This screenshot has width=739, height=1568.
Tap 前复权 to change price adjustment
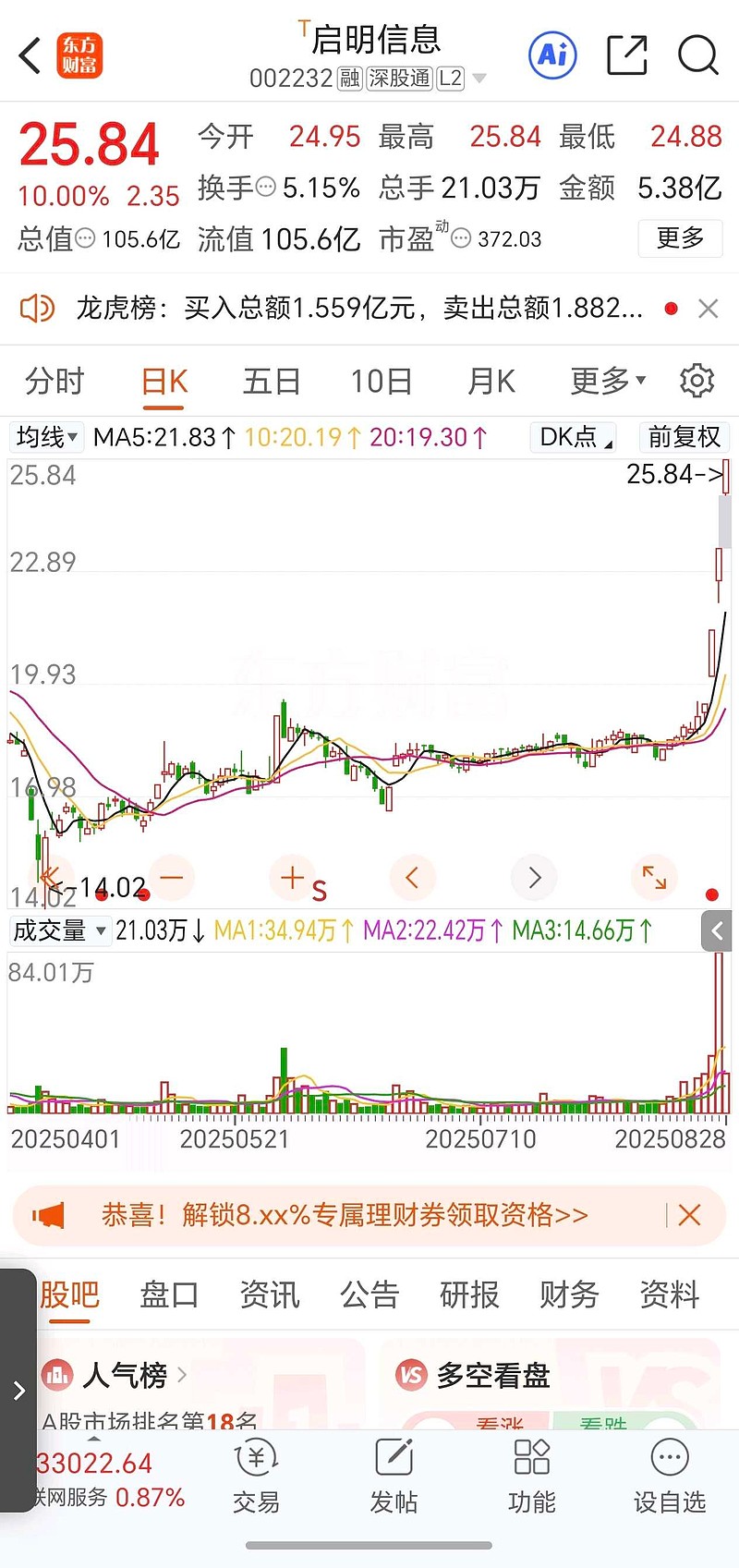(x=684, y=437)
